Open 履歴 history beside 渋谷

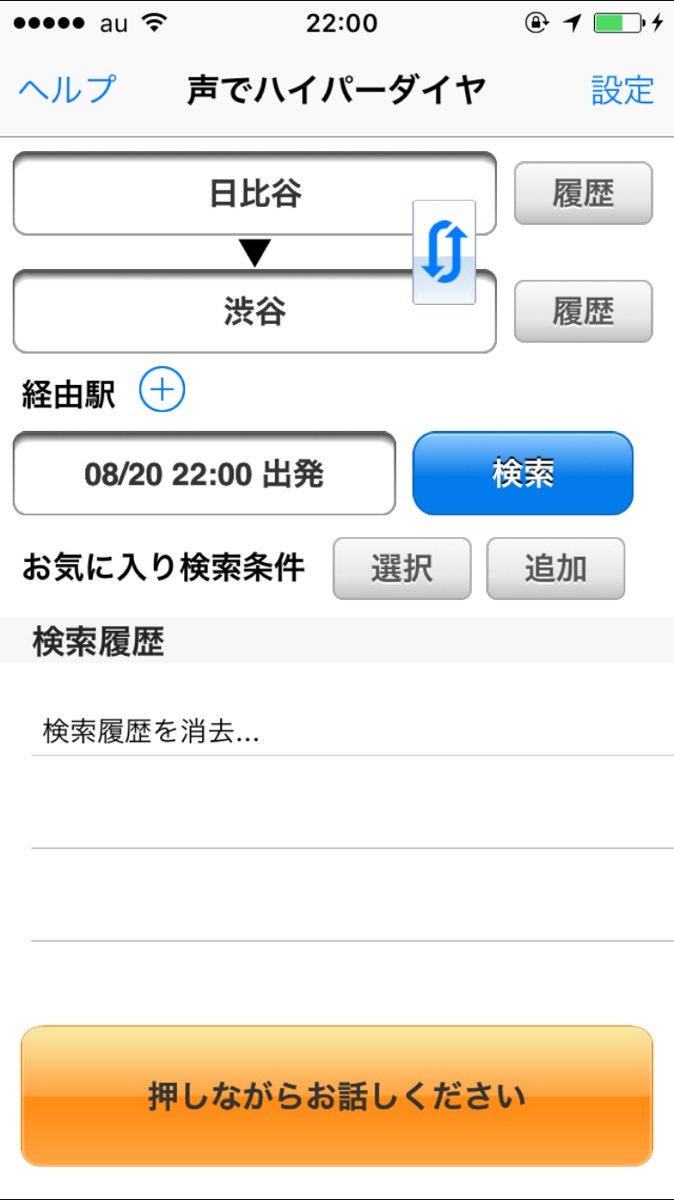click(x=583, y=311)
